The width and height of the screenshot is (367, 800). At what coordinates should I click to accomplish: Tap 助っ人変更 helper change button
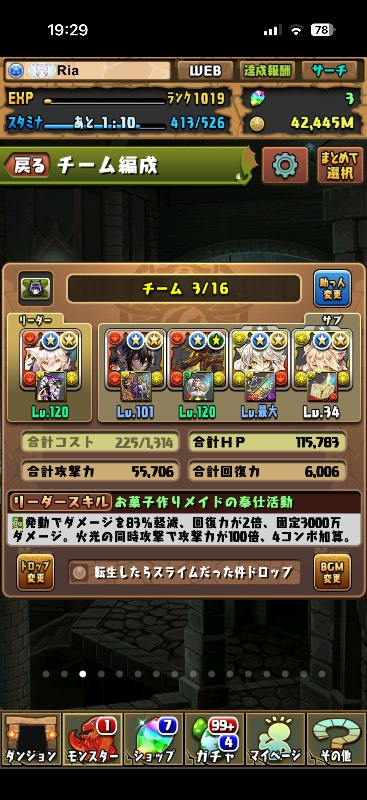[x=332, y=288]
